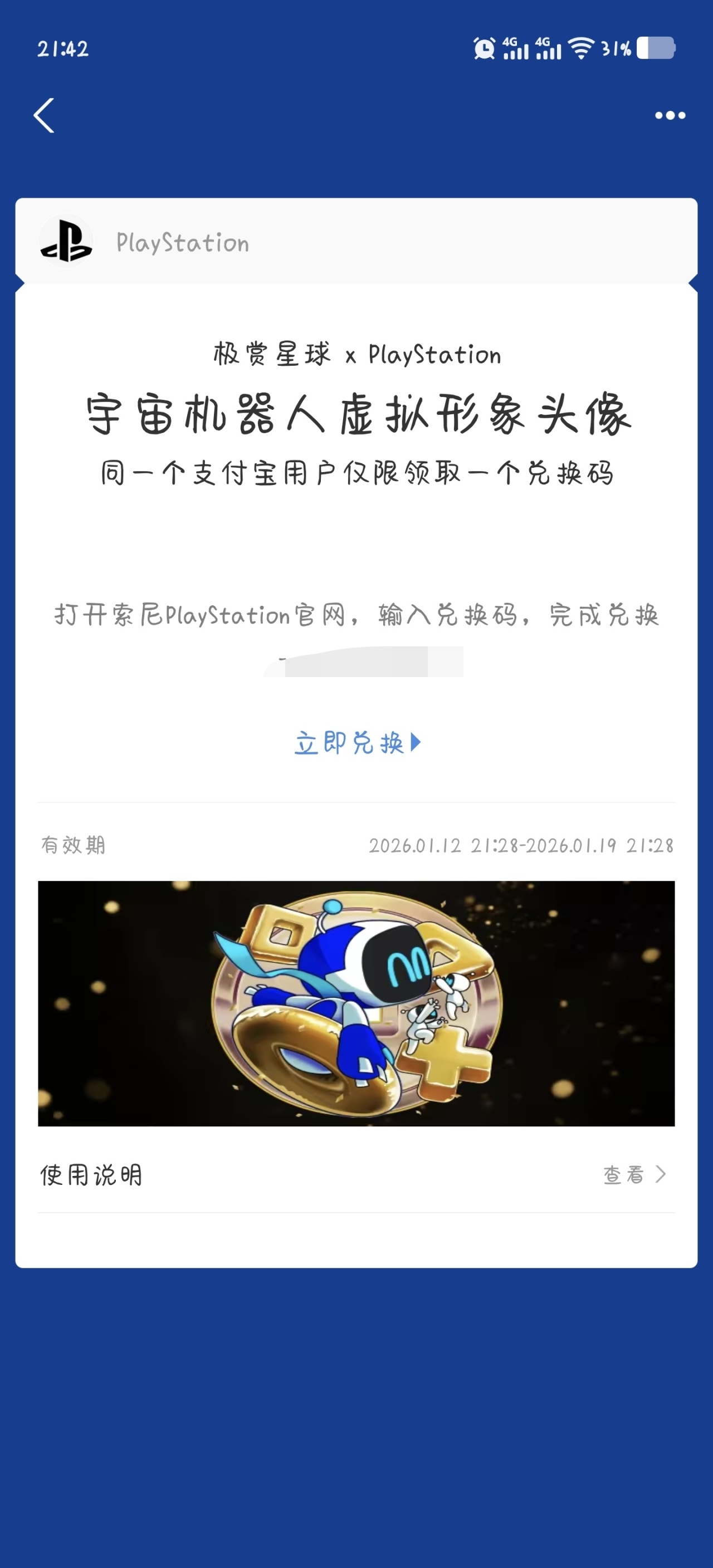This screenshot has width=713, height=1568.
Task: Open 使用说明 usage instructions
Action: [355, 1174]
